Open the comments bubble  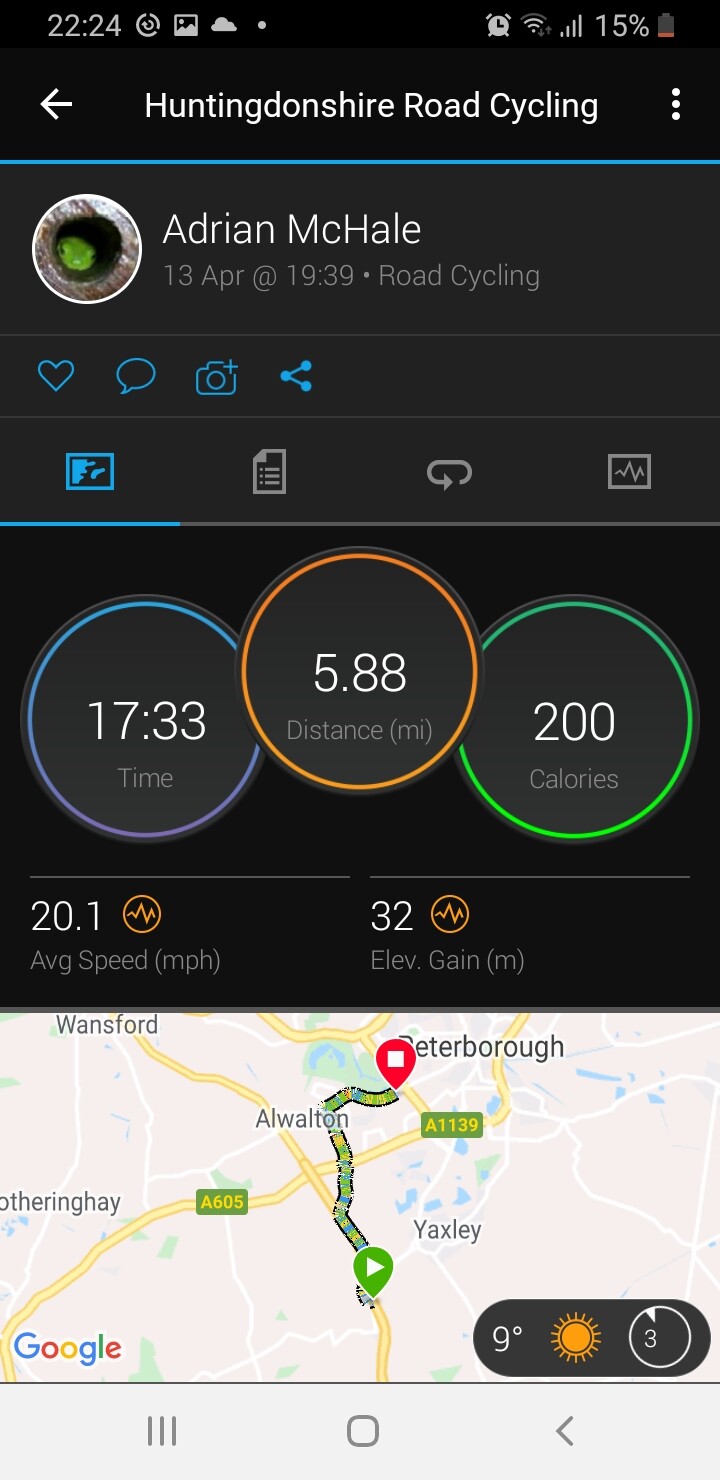pyautogui.click(x=136, y=377)
